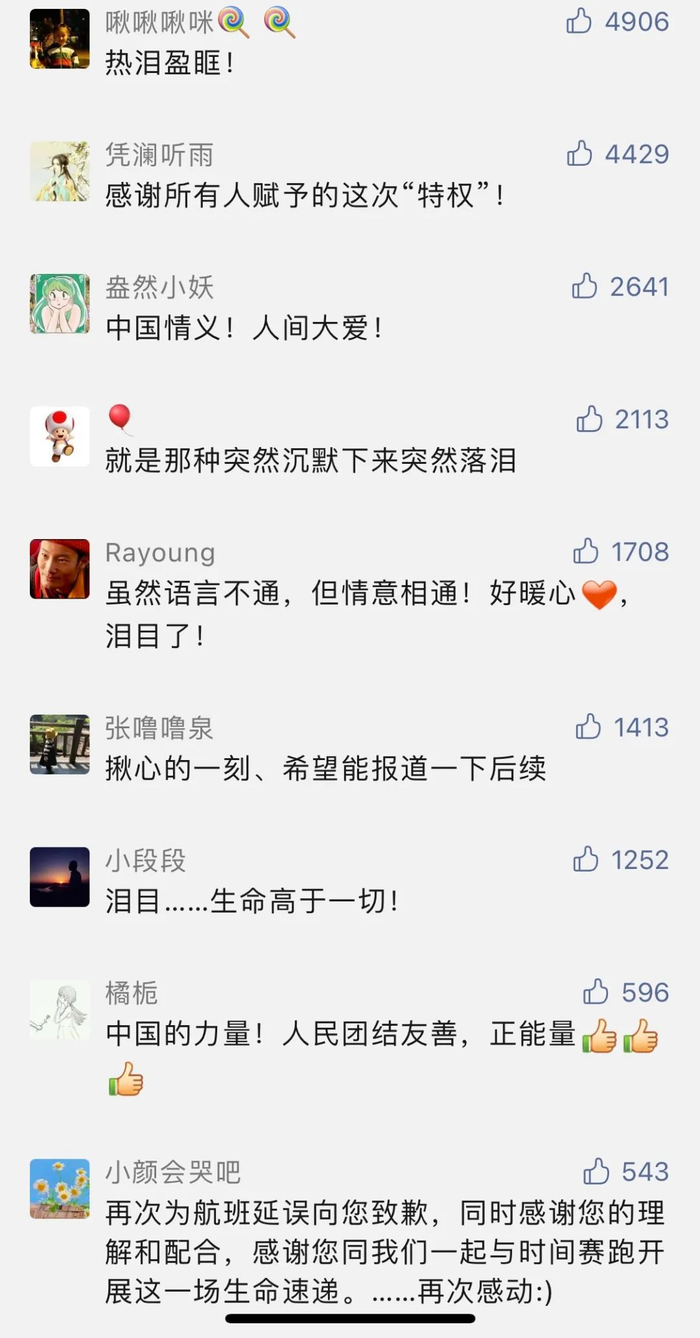Like 橘栀's comment about 中国的力量

coord(596,992)
